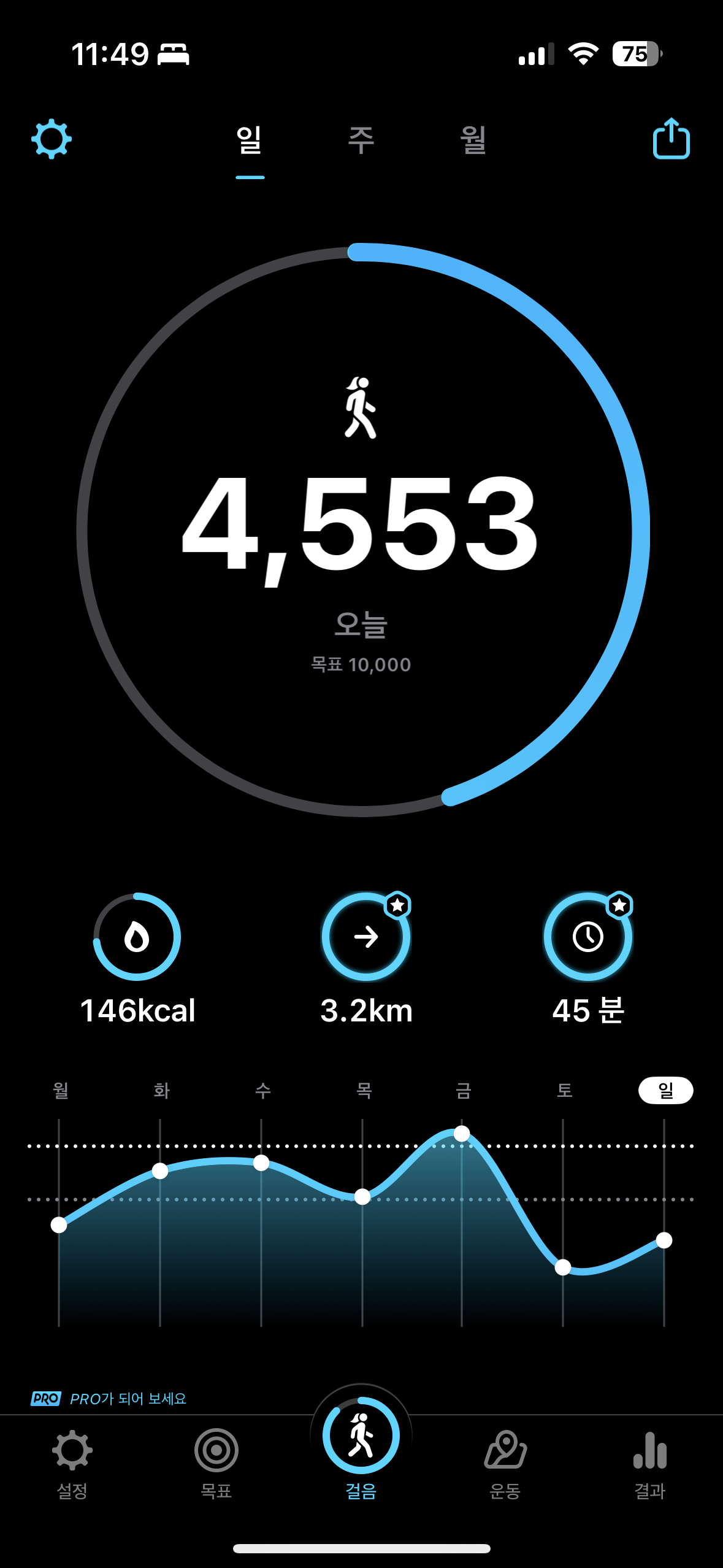Select 화 on the weekly chart
The height and width of the screenshot is (1568, 723).
tap(161, 1091)
